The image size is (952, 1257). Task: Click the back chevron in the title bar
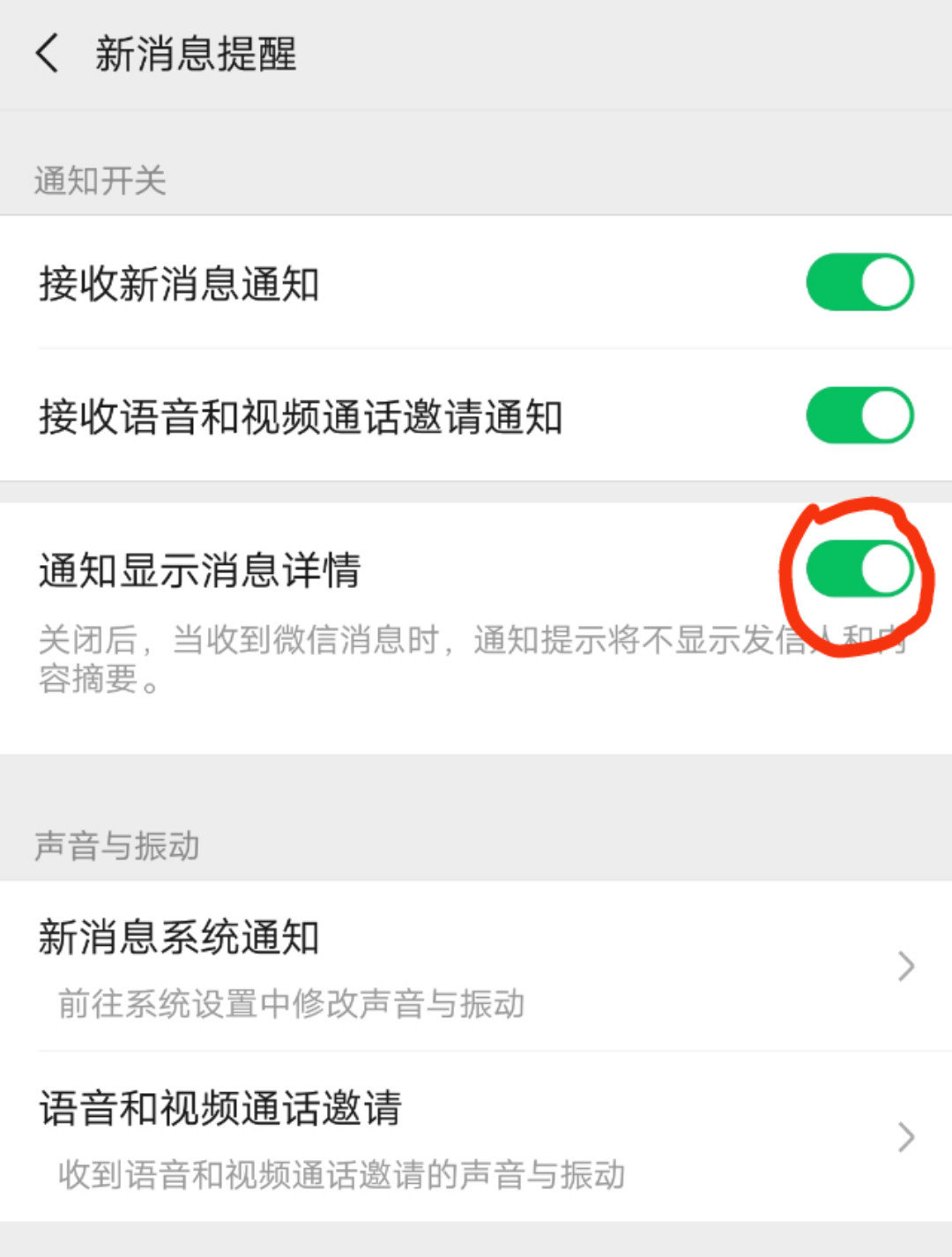[x=46, y=53]
